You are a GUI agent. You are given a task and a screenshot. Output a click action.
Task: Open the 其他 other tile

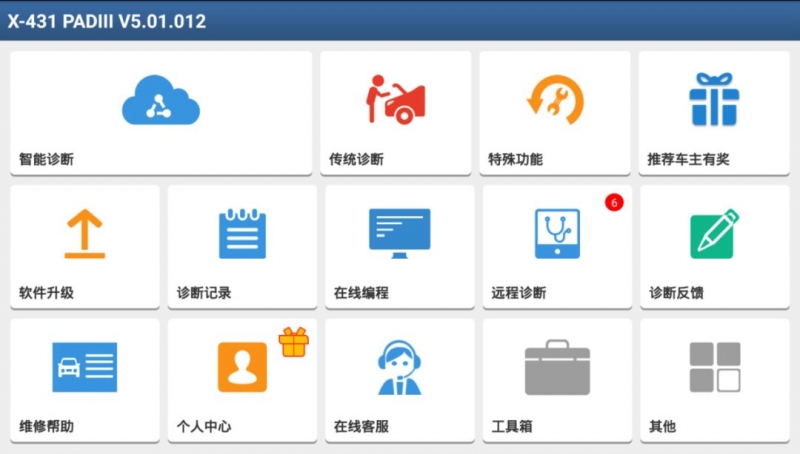714,380
